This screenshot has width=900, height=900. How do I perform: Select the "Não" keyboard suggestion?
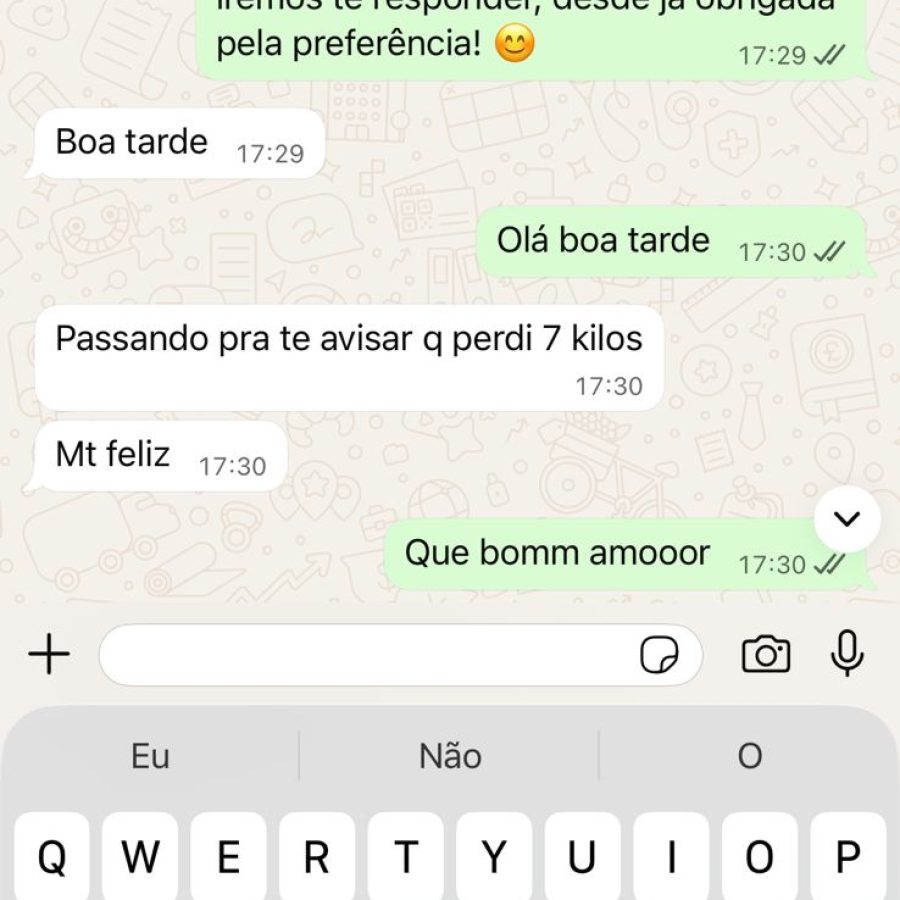point(450,756)
